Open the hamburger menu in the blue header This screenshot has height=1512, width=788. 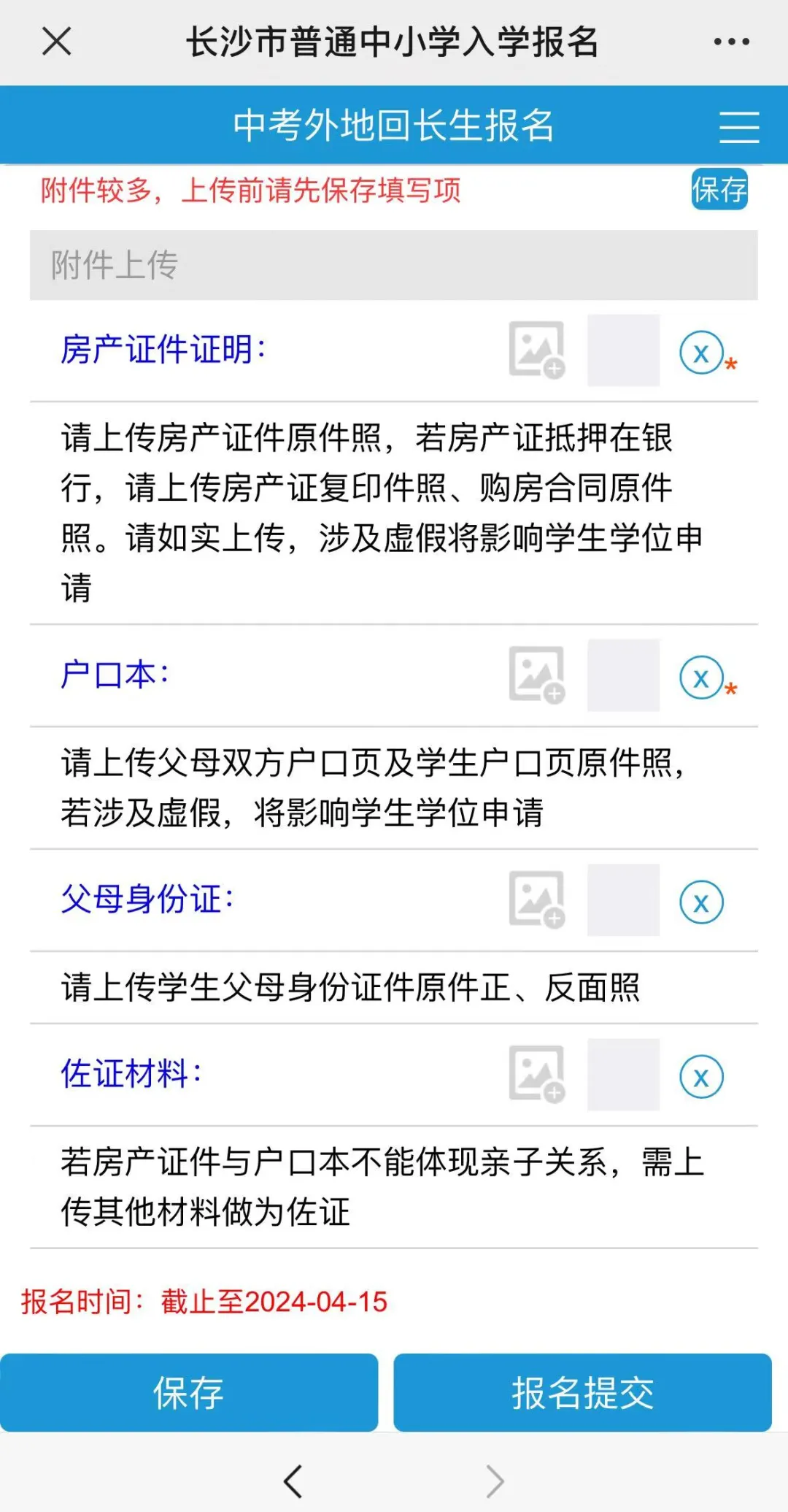(x=738, y=126)
